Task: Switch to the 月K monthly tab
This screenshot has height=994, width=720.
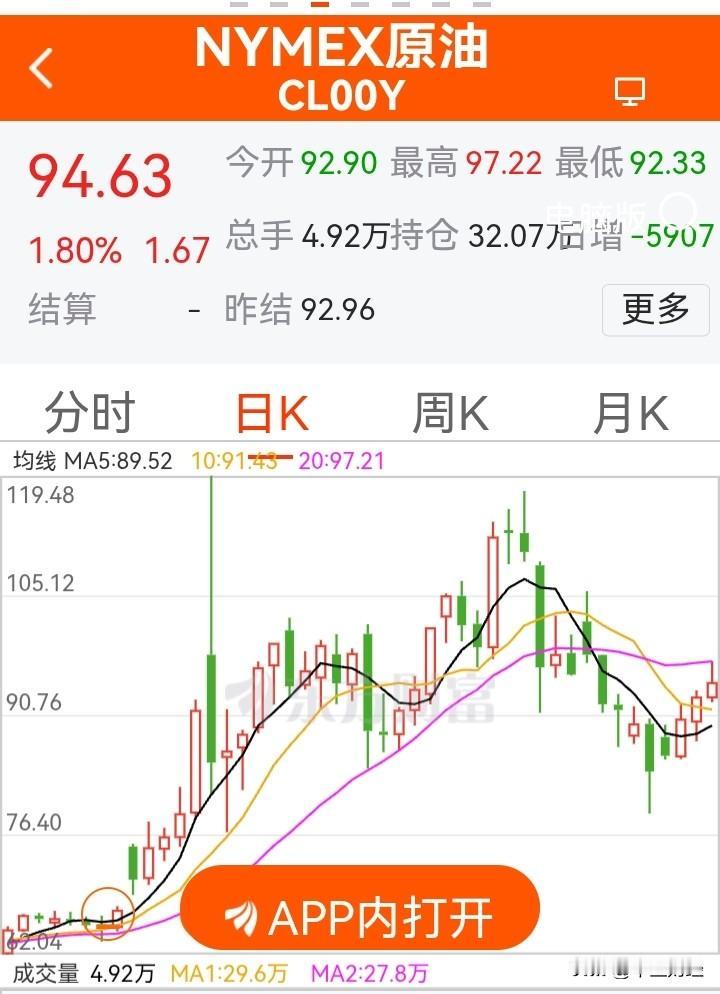Action: point(630,411)
